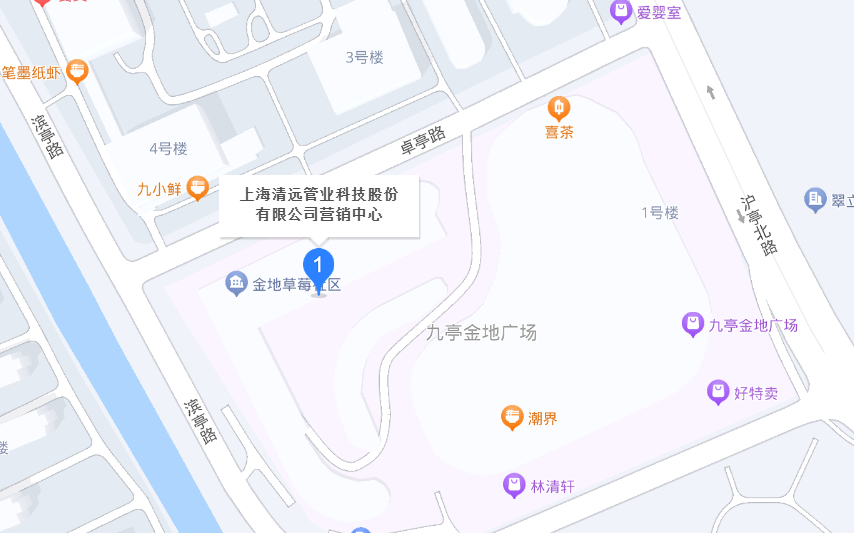The image size is (854, 533).
Task: Open the 九小鲜 point of interest
Action: pyautogui.click(x=198, y=187)
